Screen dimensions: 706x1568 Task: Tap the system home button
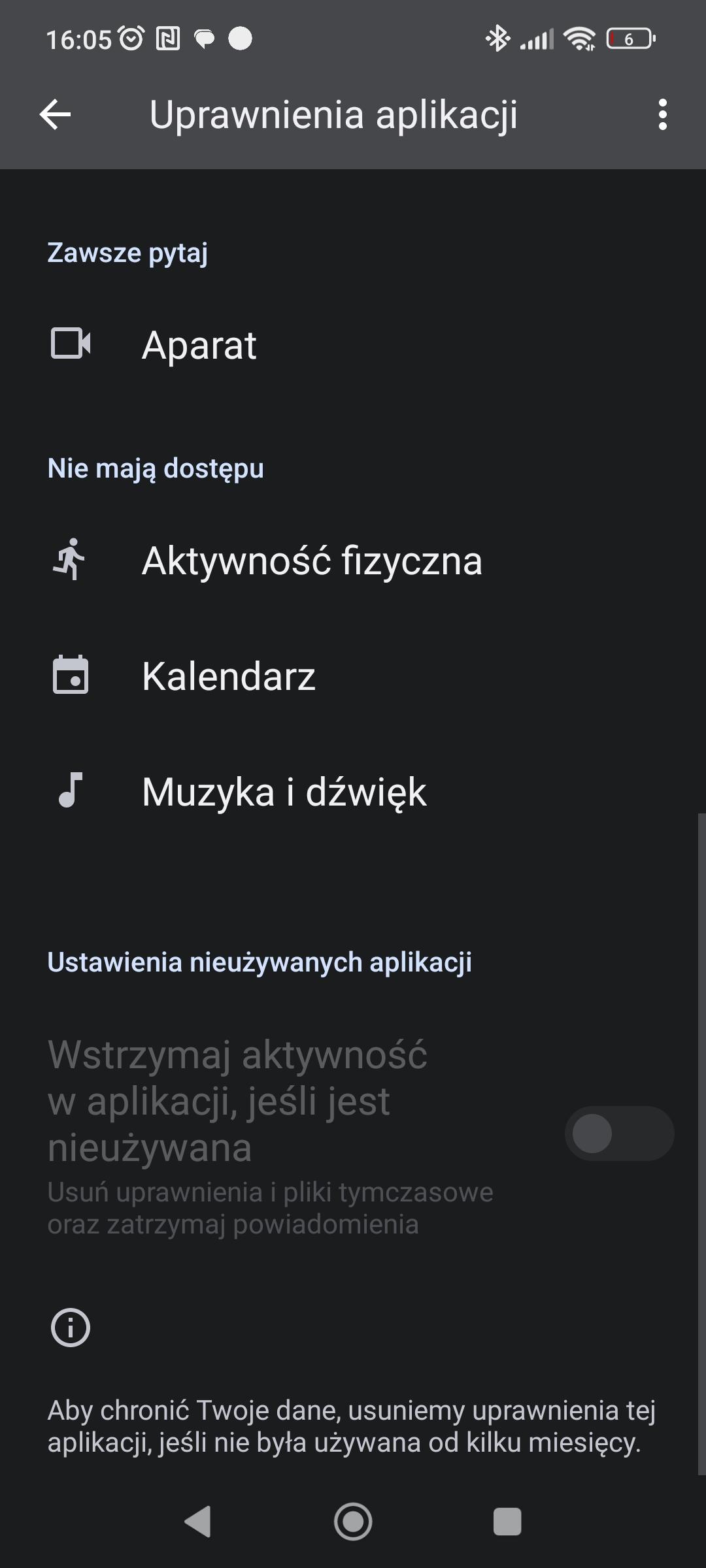coord(353,1522)
